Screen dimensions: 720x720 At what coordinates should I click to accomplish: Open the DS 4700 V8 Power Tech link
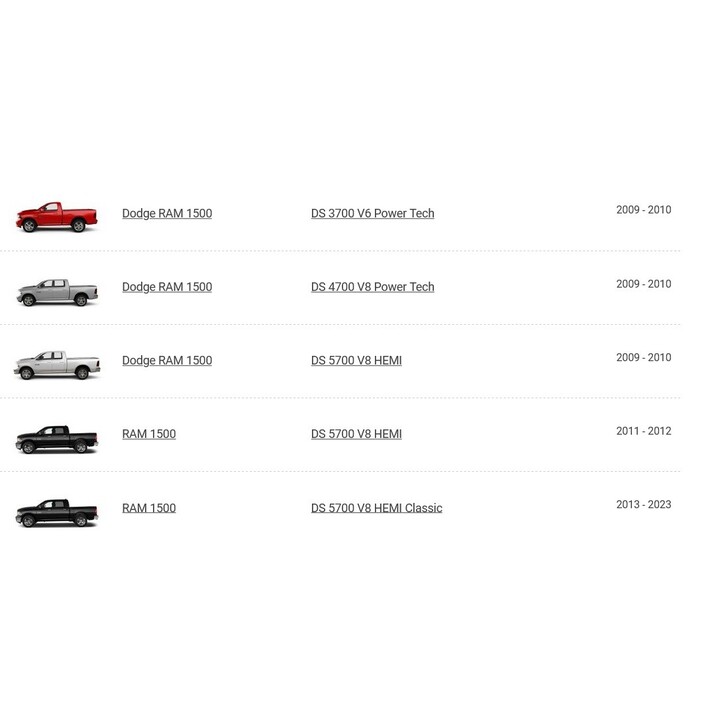pyautogui.click(x=372, y=287)
